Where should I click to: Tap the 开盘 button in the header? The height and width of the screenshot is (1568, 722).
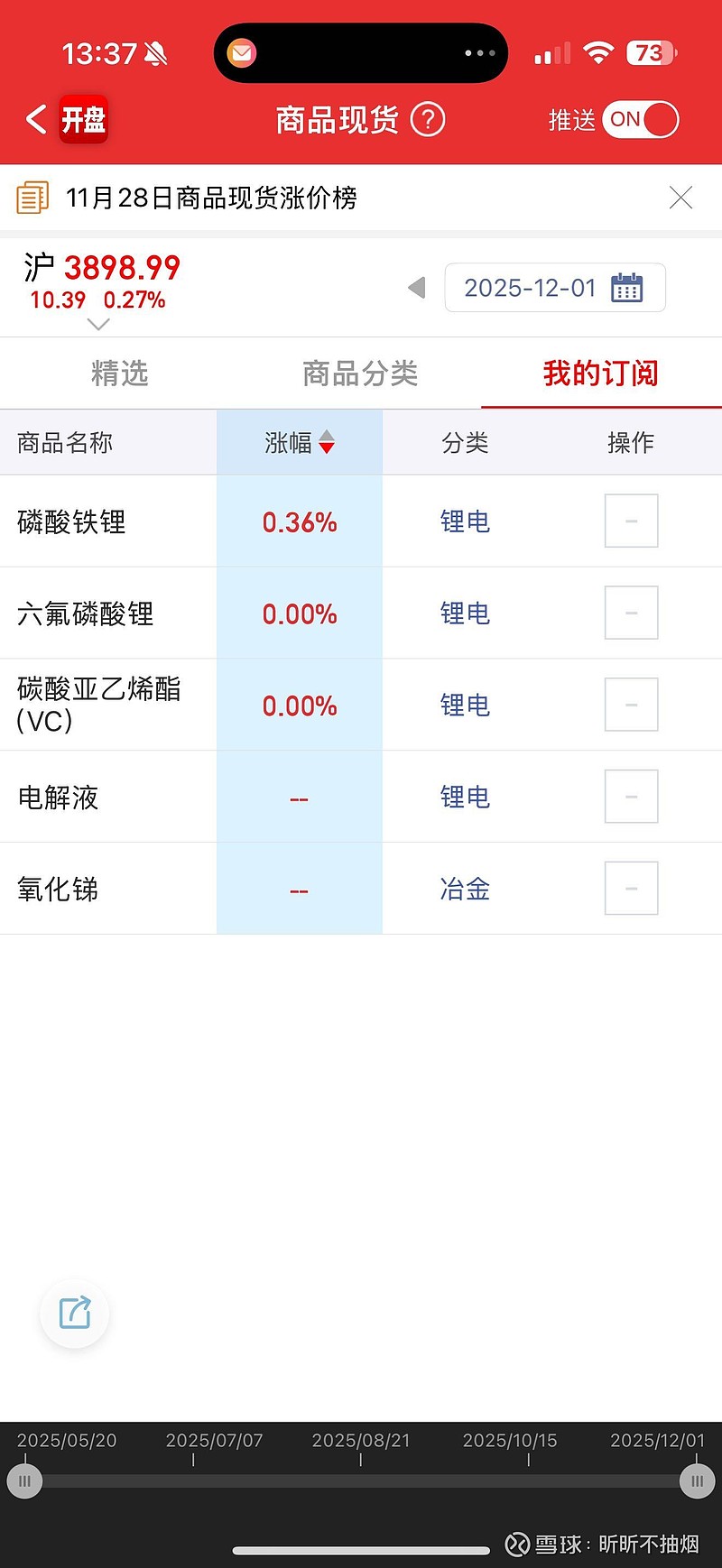click(84, 118)
